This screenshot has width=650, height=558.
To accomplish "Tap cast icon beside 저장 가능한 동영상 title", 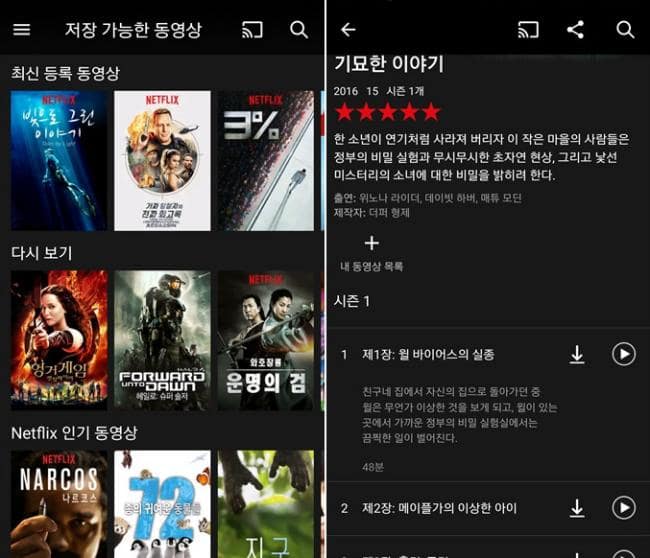I will 252,30.
